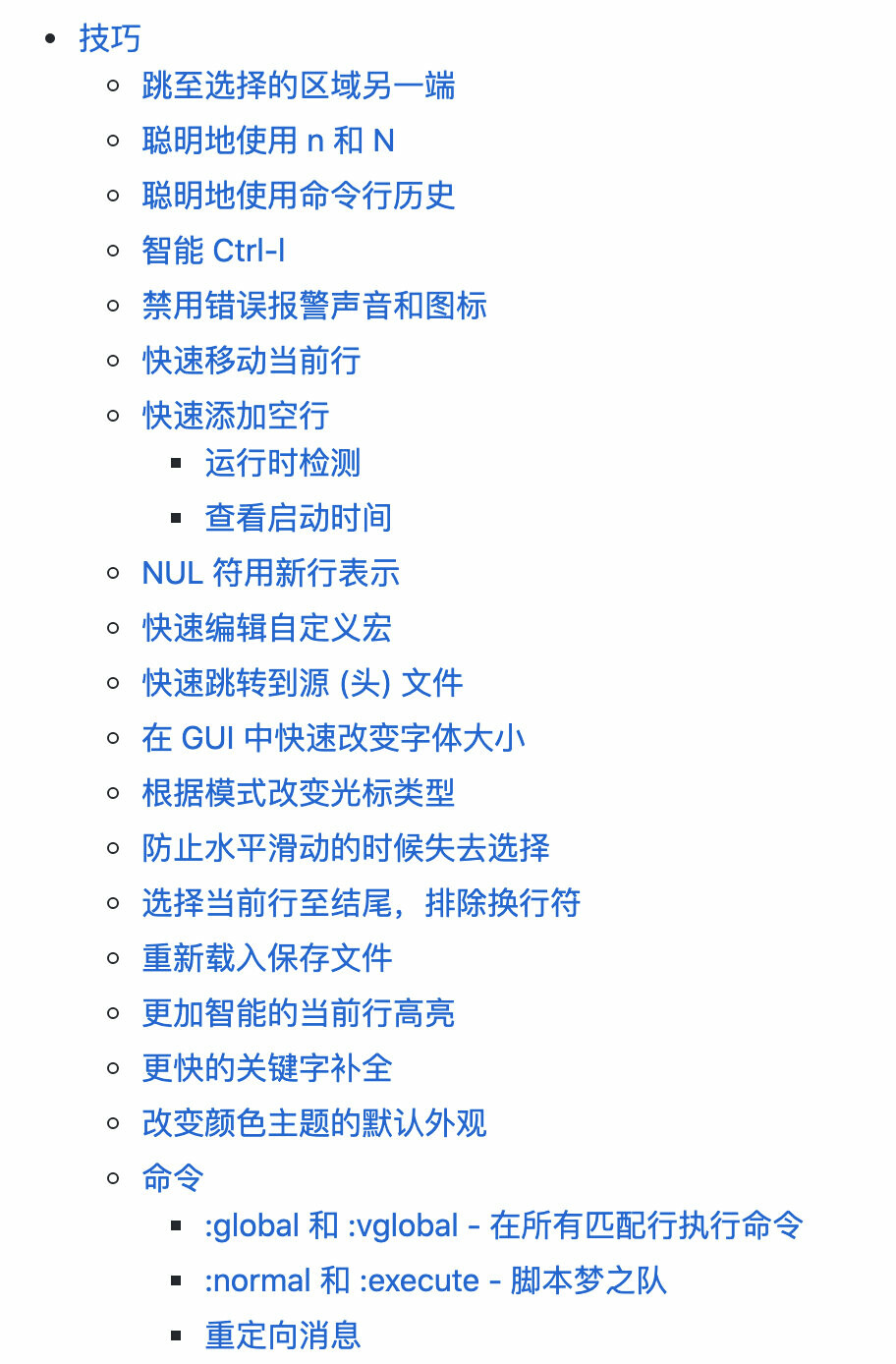Jump to 重定向消息
The image size is (896, 1364).
coord(282,1336)
